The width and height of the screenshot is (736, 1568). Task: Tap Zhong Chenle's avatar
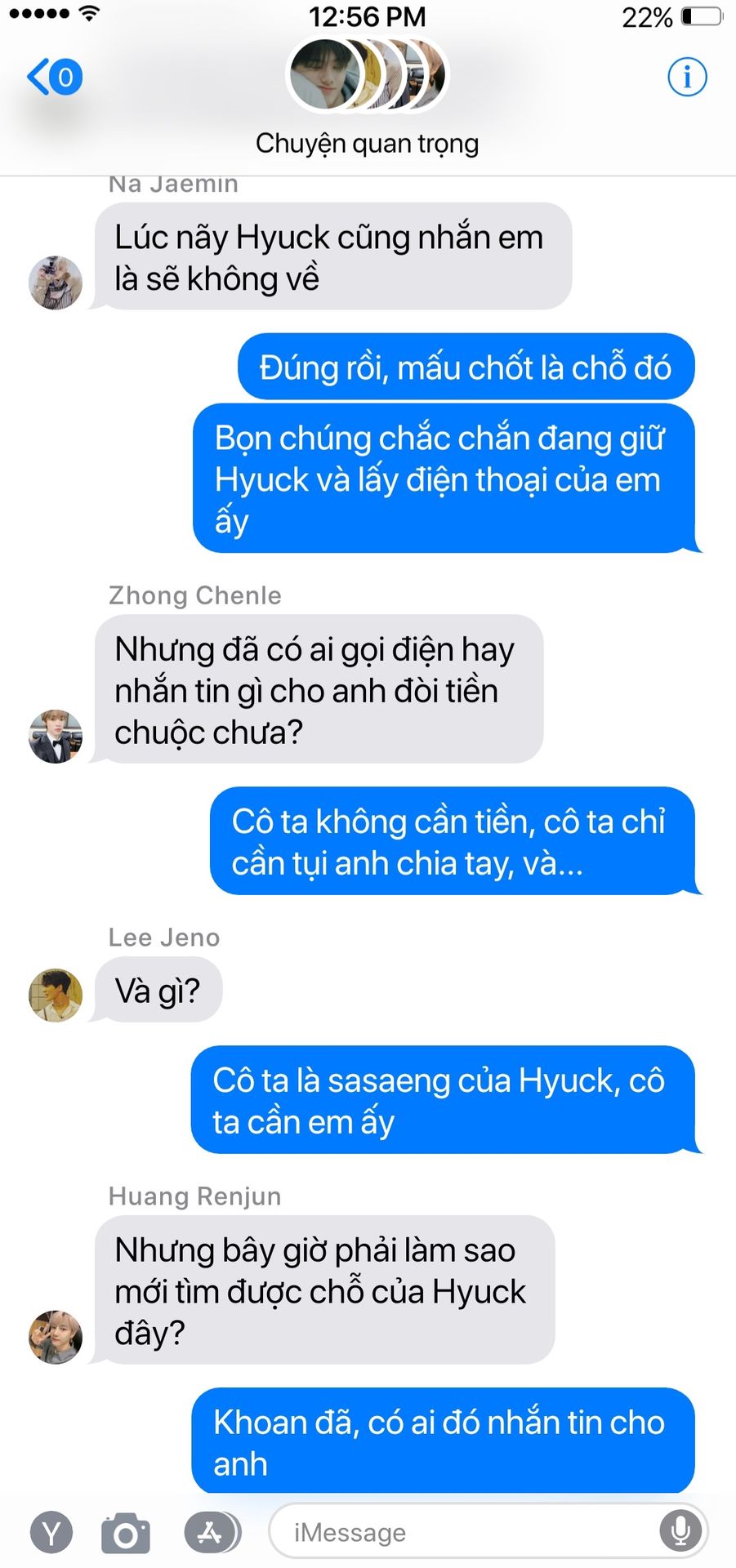pos(56,737)
